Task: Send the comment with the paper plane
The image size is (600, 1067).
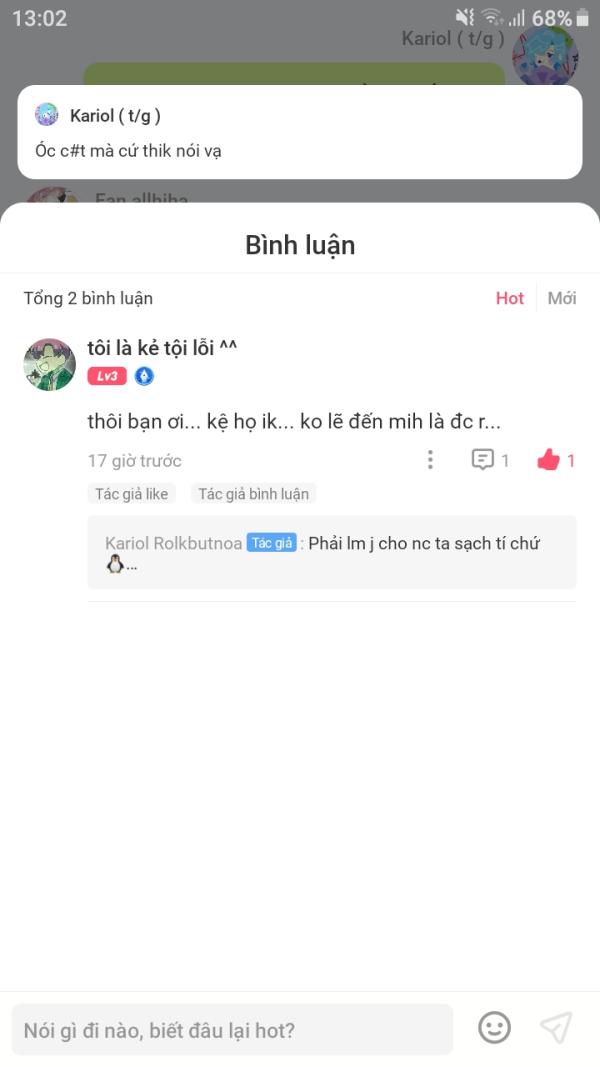Action: pos(556,1028)
